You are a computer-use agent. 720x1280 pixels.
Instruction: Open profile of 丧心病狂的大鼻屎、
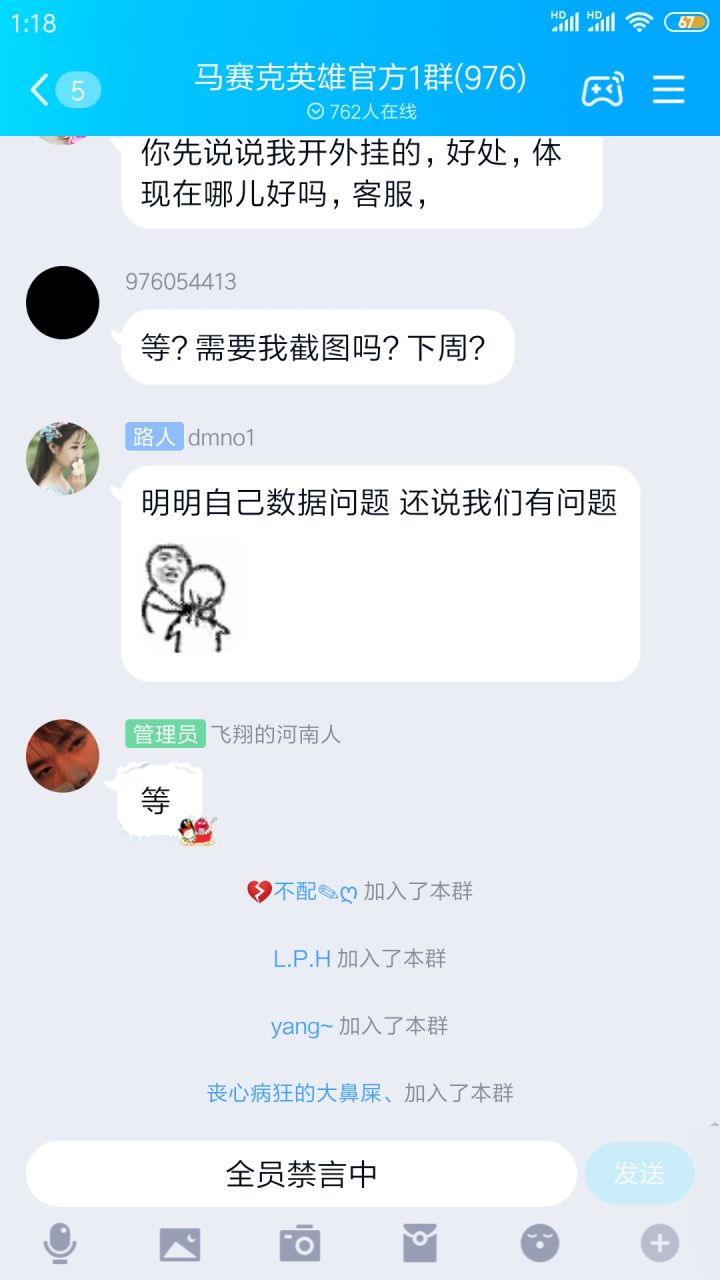point(304,1093)
